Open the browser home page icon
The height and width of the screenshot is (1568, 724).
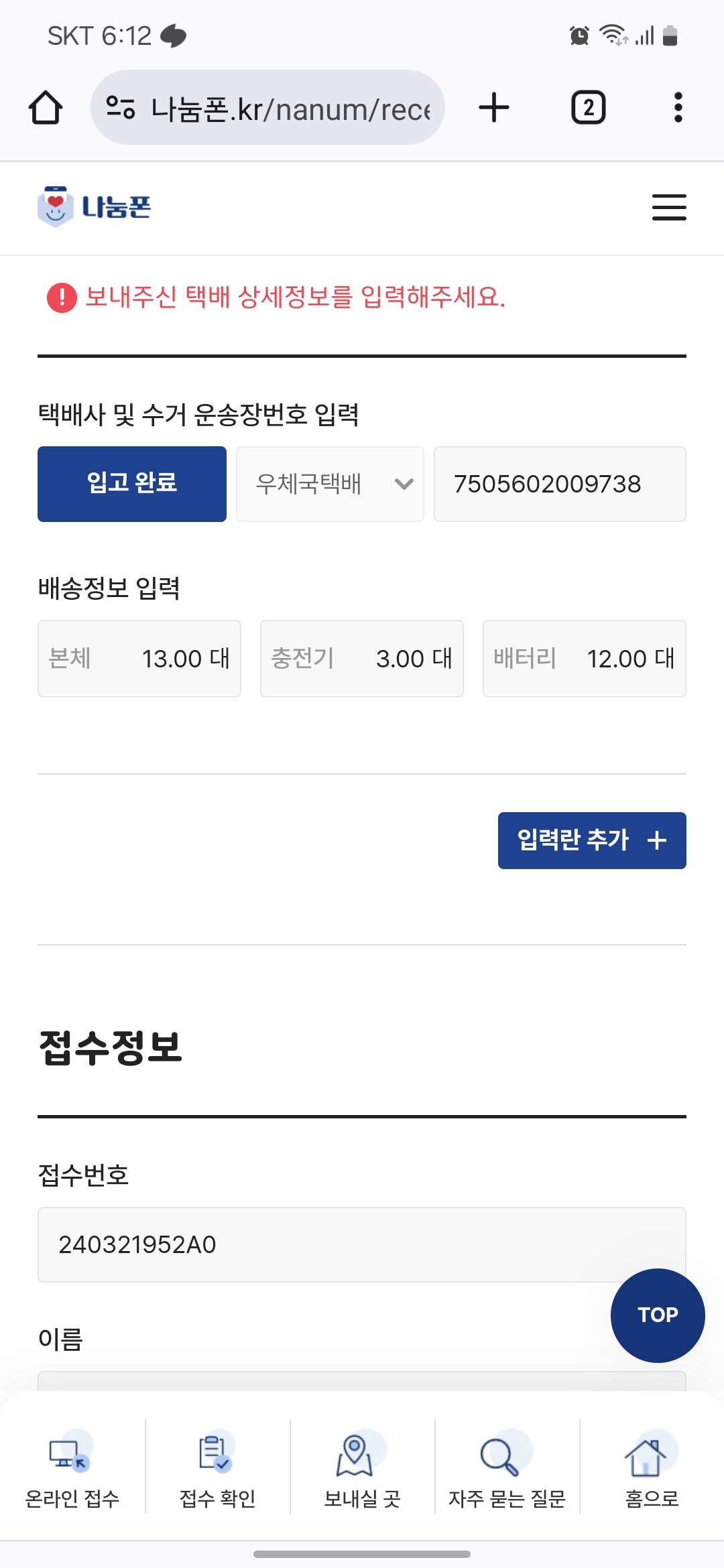tap(46, 107)
